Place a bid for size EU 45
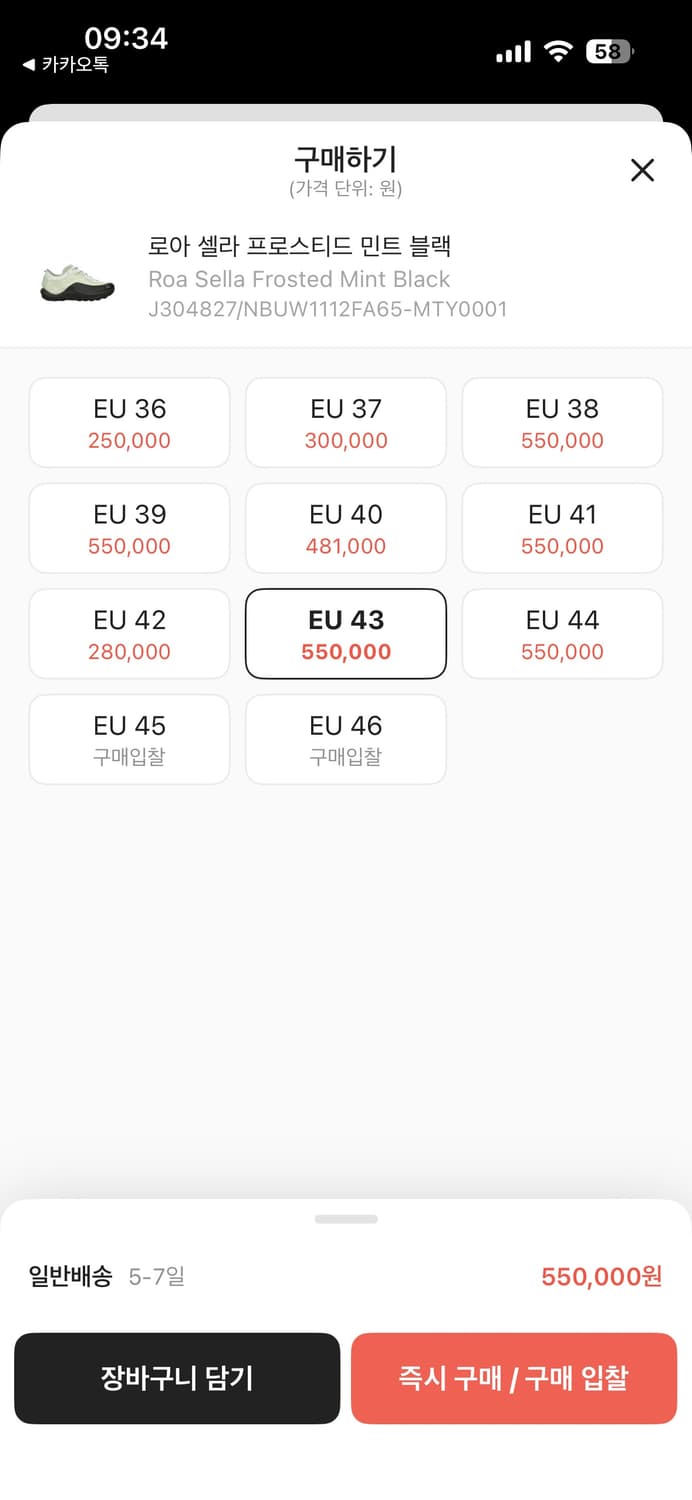 (130, 740)
